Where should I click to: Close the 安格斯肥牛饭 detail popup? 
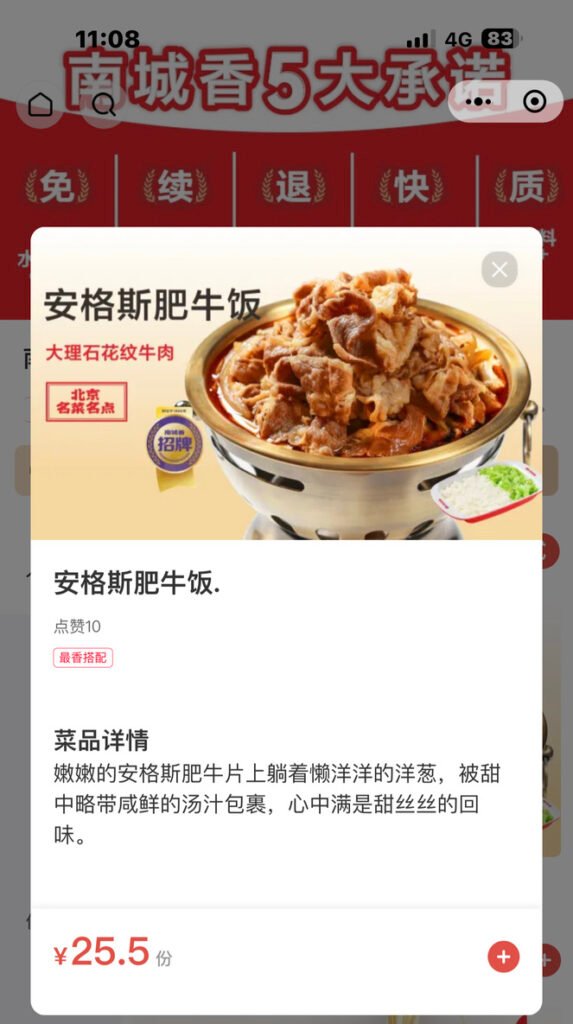coord(500,270)
